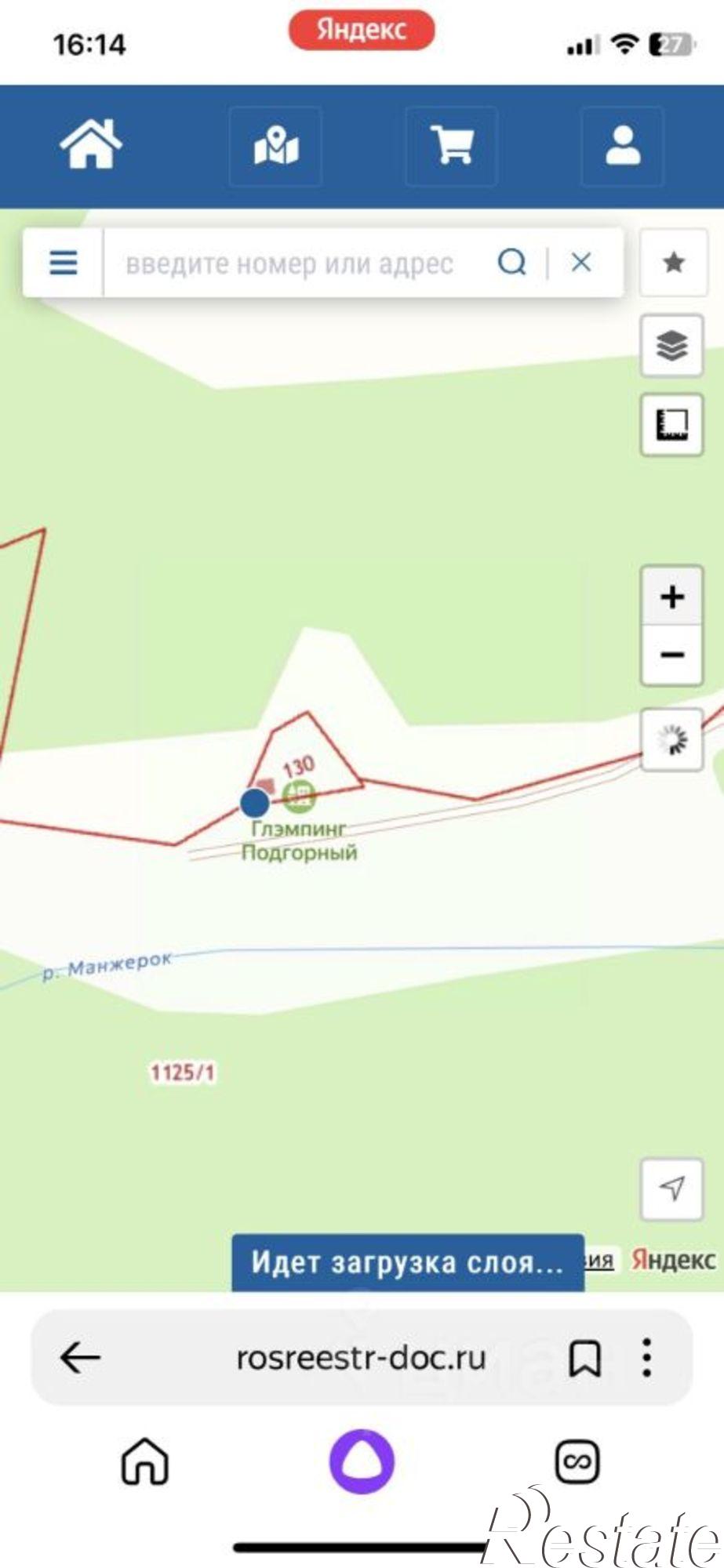
Task: Open the hamburger menu beside the search field
Action: point(64,263)
